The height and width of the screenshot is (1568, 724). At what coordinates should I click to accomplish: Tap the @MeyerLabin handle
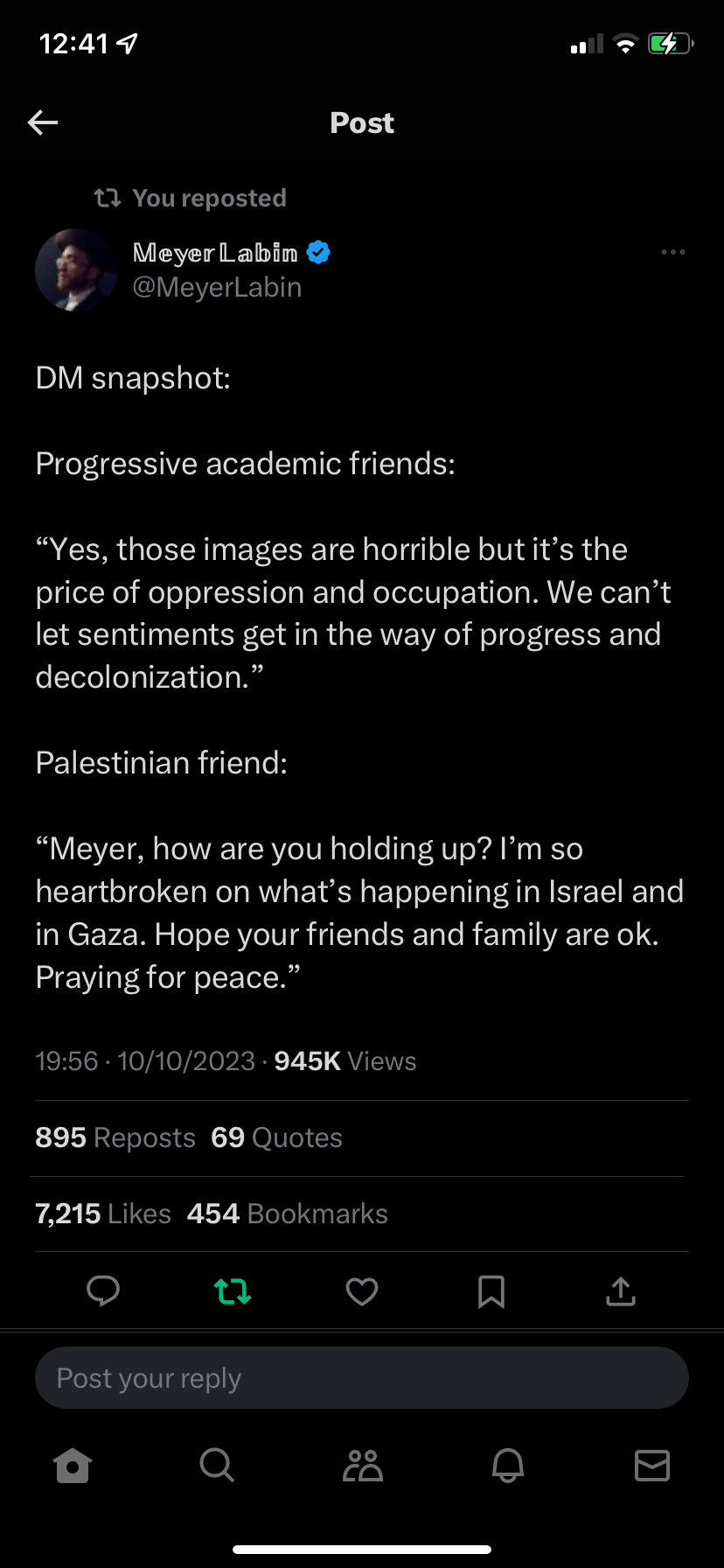(x=217, y=287)
